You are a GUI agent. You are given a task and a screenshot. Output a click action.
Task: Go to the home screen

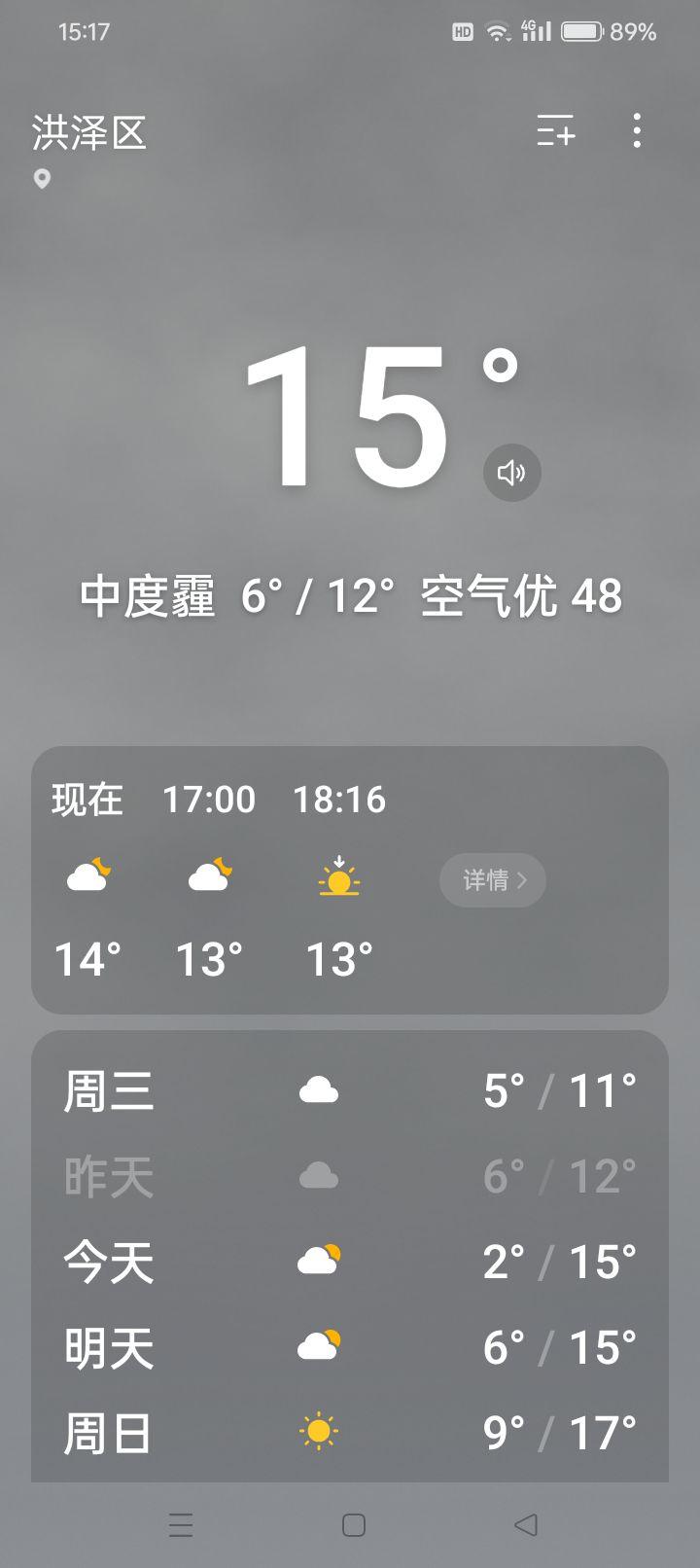(354, 1524)
